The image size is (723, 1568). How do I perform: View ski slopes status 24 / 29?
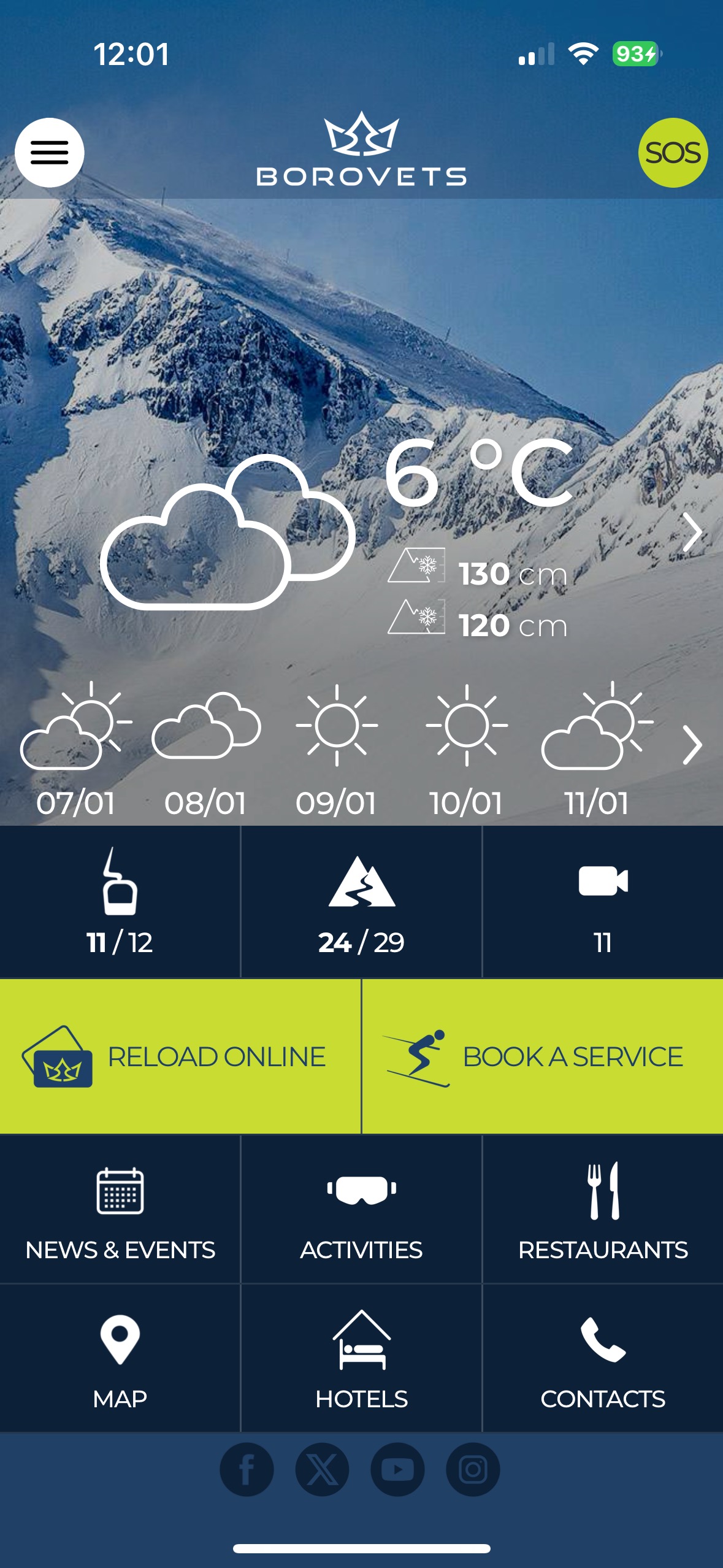[361, 901]
